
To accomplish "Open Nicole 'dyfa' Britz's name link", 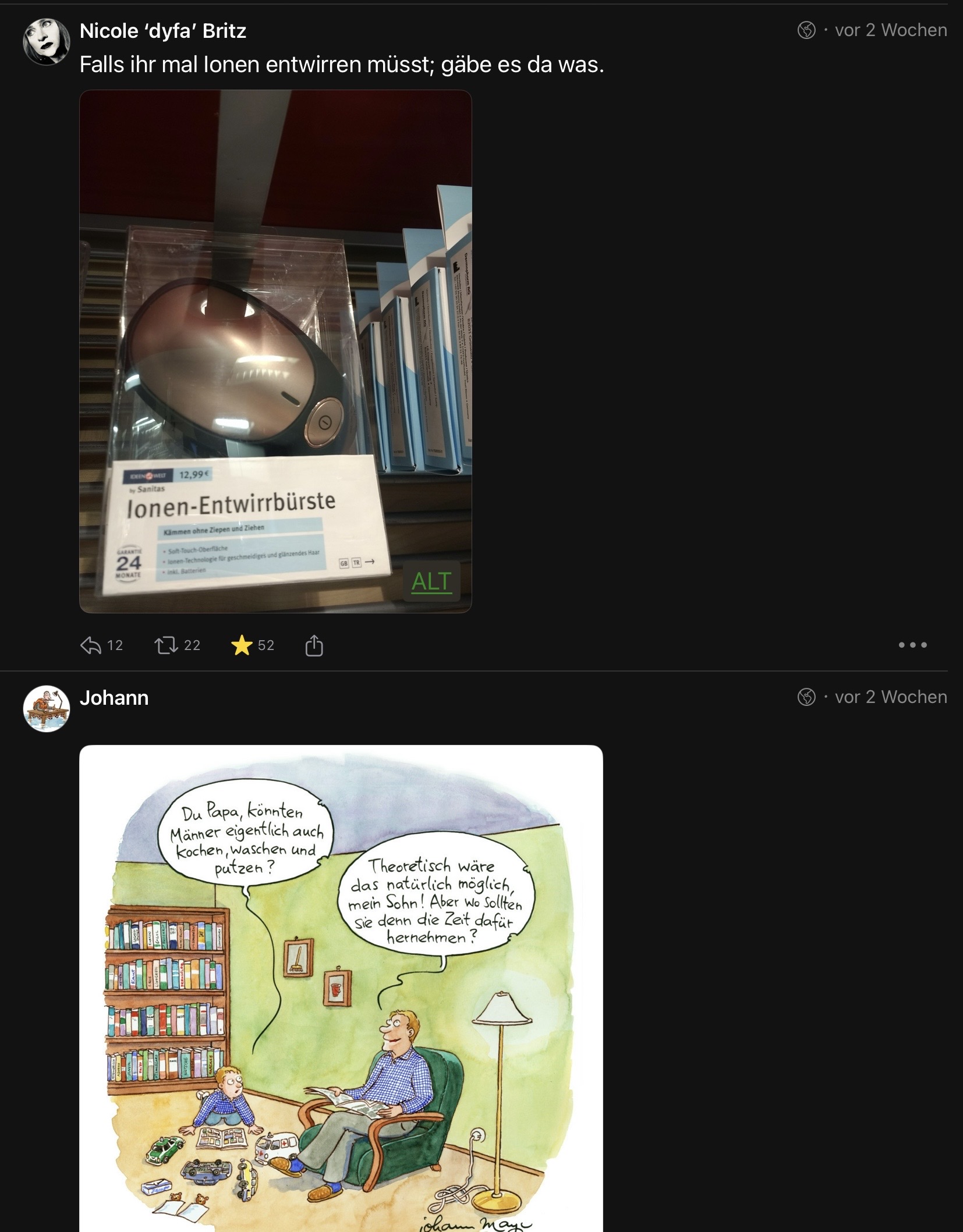I will [162, 31].
